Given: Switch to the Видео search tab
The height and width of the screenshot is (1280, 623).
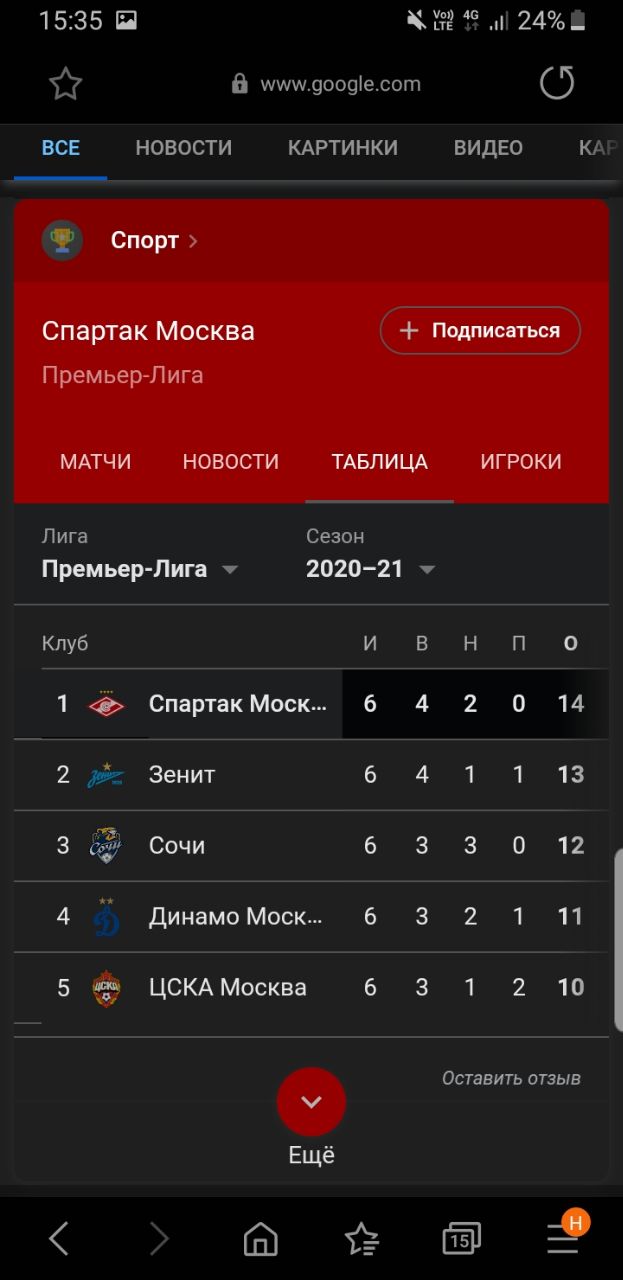Looking at the screenshot, I should click(488, 148).
